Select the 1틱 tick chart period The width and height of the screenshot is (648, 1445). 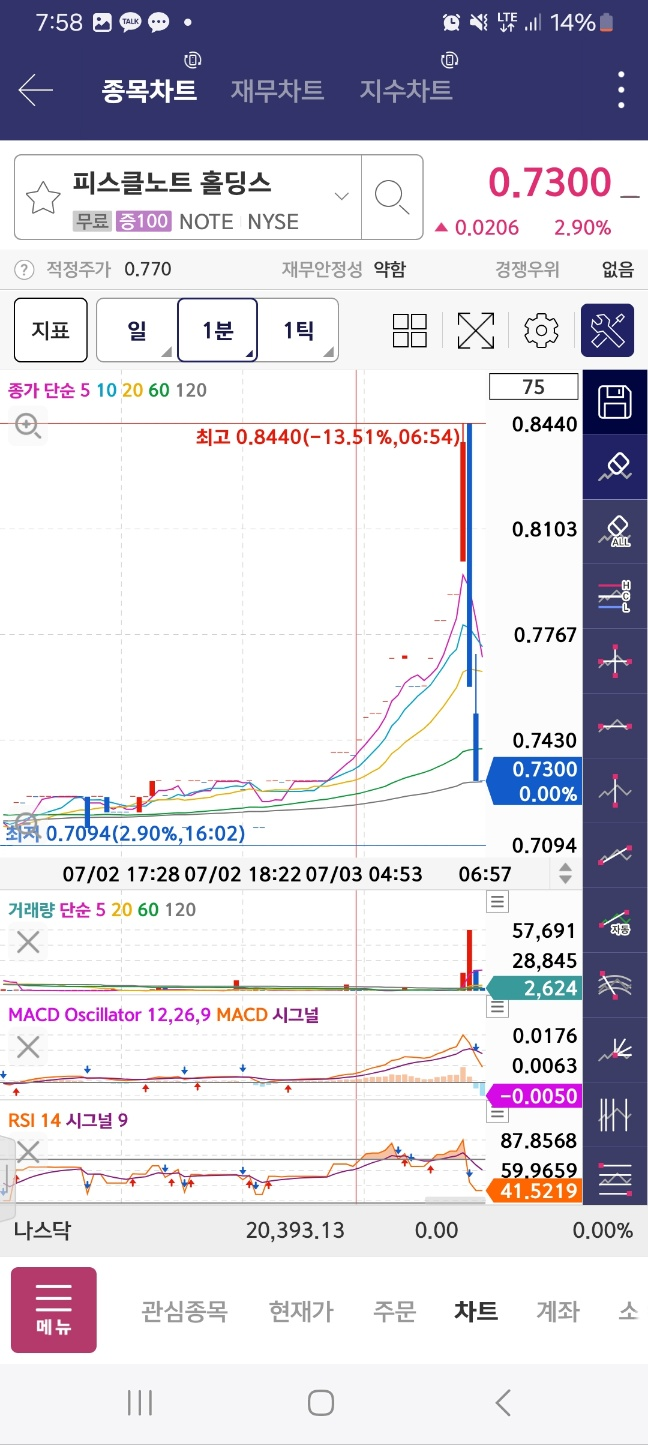298,330
